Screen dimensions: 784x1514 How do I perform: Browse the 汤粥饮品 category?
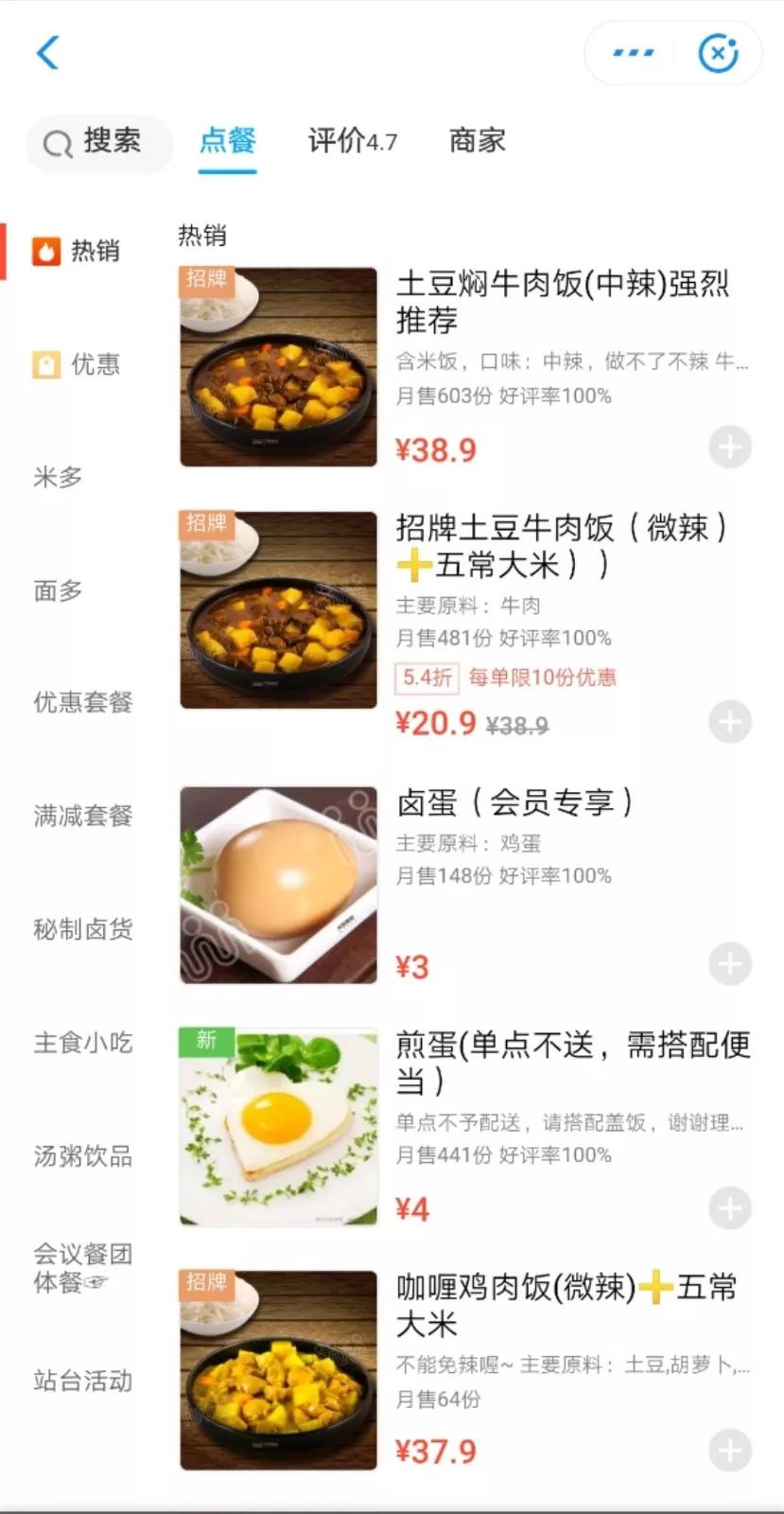(x=83, y=1155)
